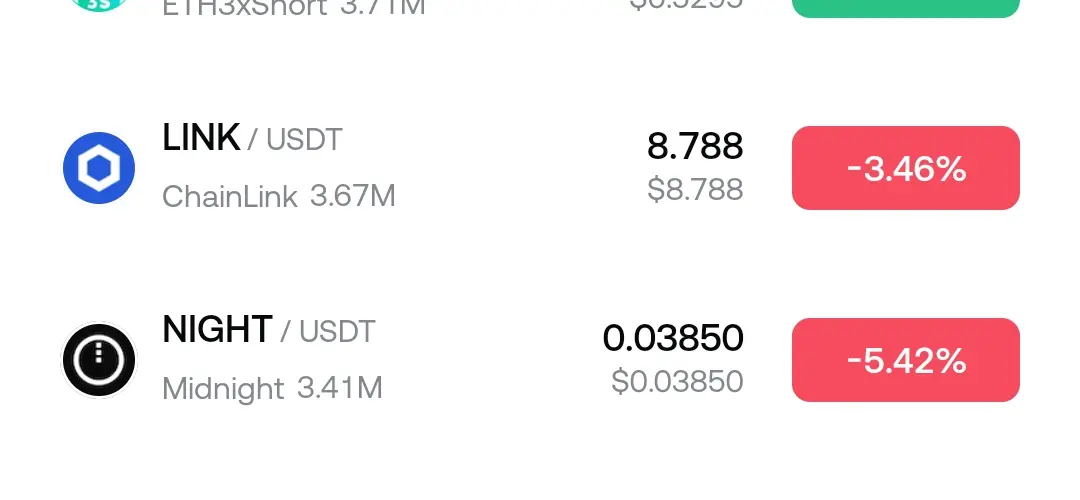
Task: Tap the -3.46% change button for LINK
Action: tap(905, 168)
